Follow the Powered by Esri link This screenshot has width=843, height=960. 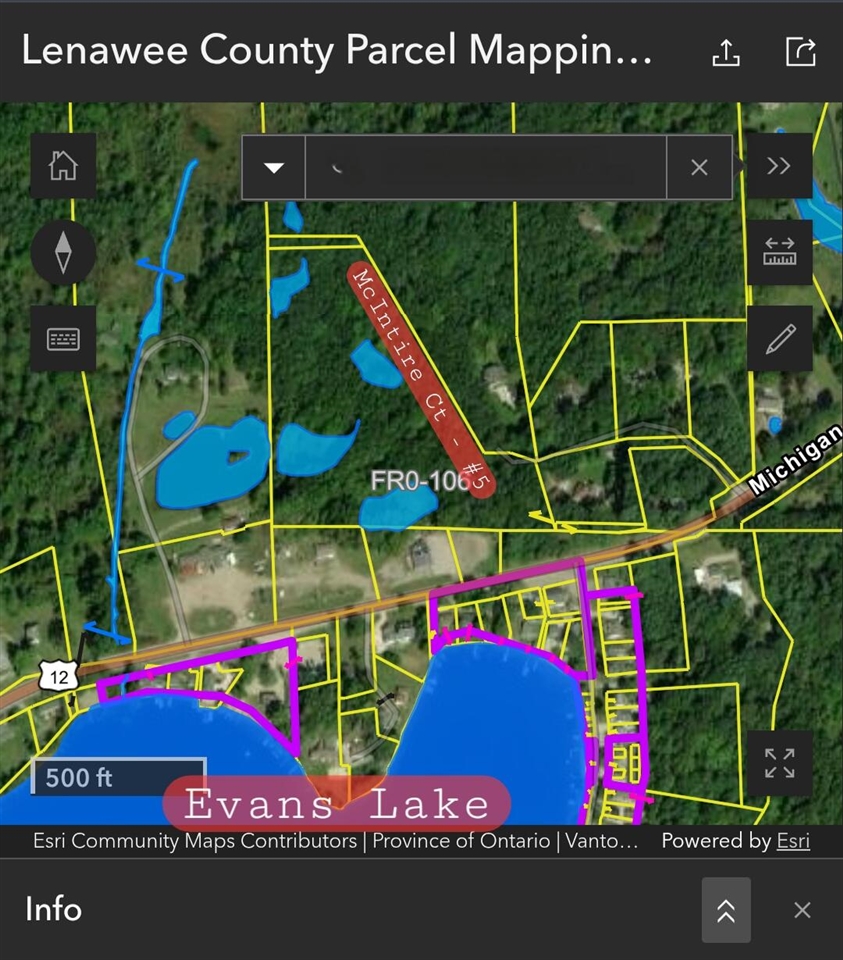pyautogui.click(x=793, y=841)
